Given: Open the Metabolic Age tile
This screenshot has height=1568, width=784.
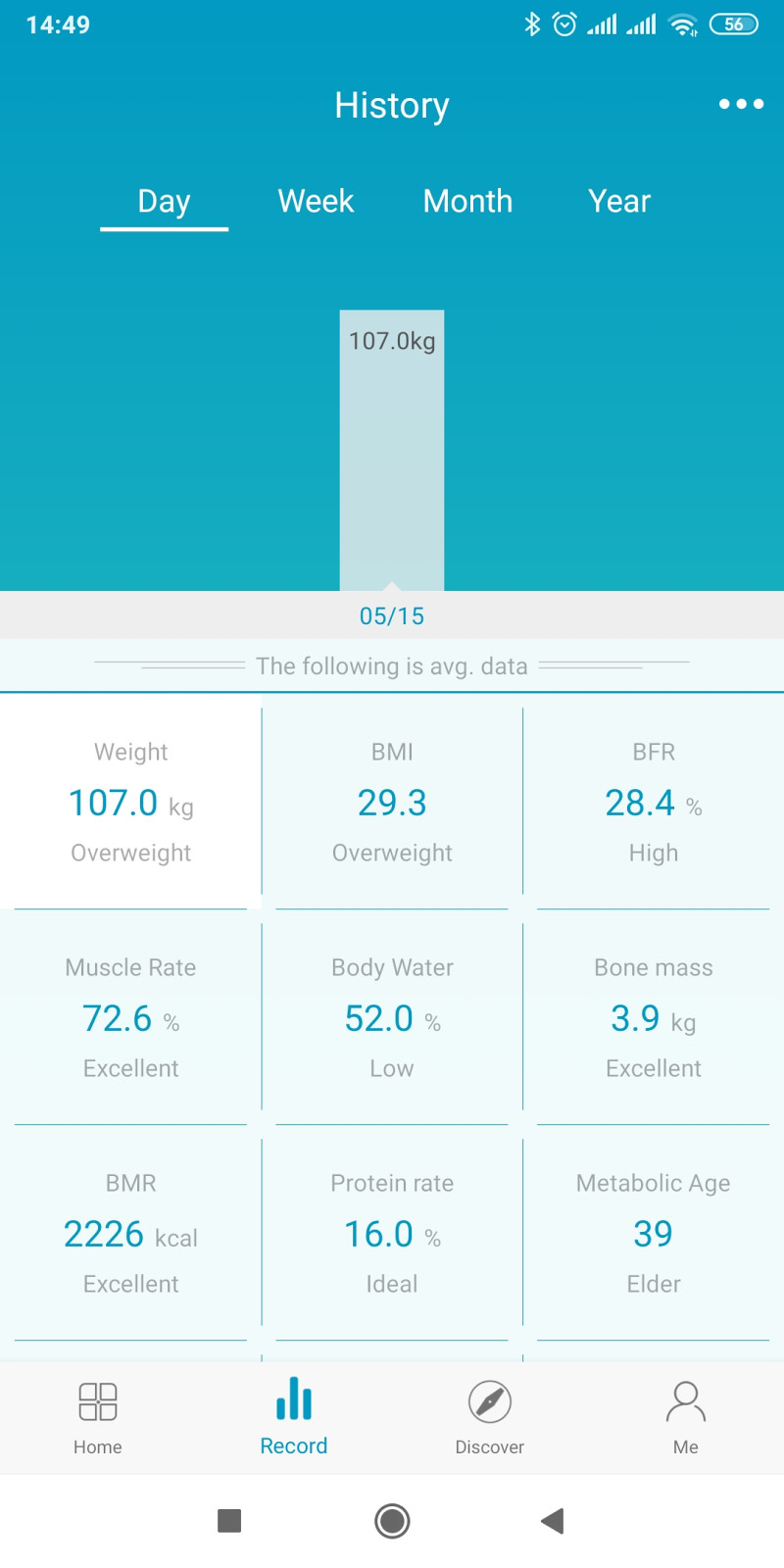Looking at the screenshot, I should [x=654, y=1232].
